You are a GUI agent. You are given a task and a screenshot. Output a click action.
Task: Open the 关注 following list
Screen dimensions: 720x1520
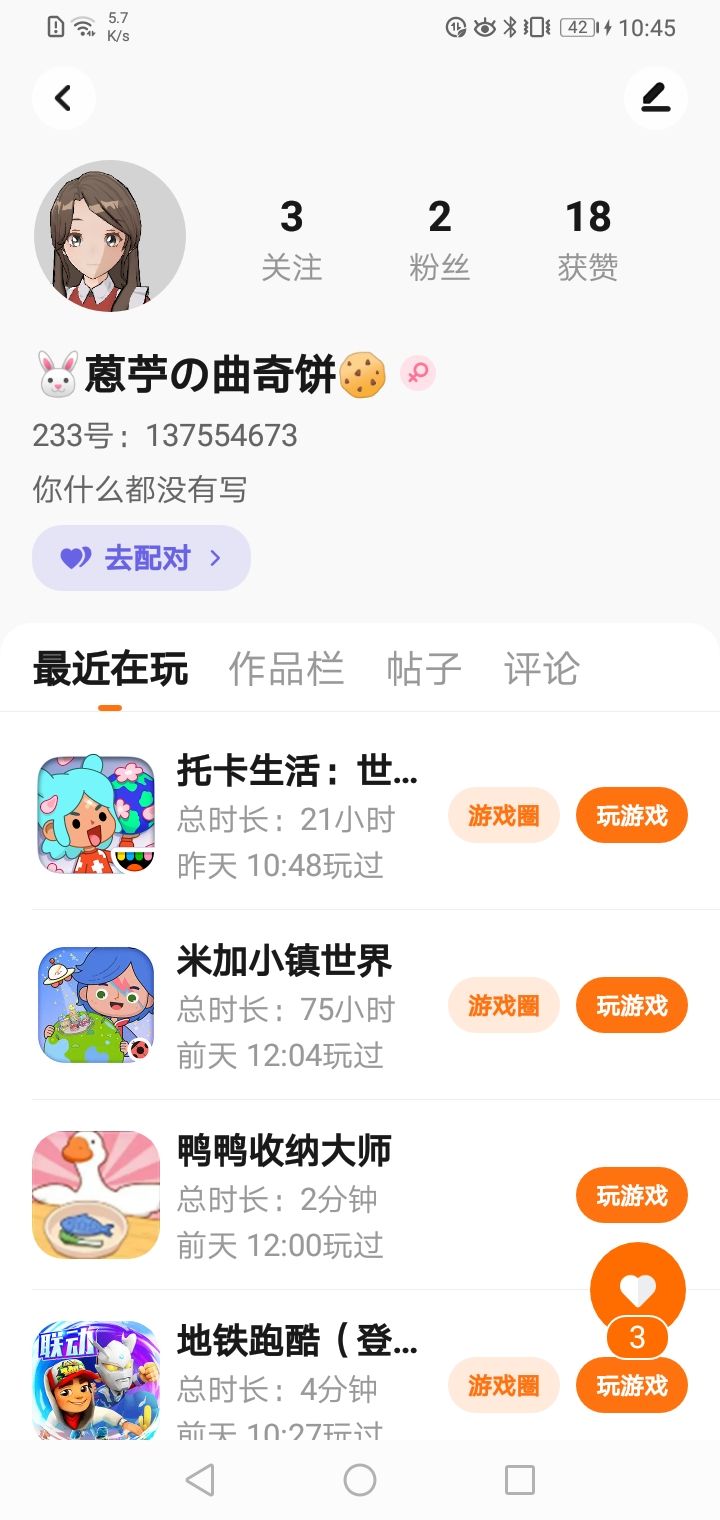click(x=291, y=240)
